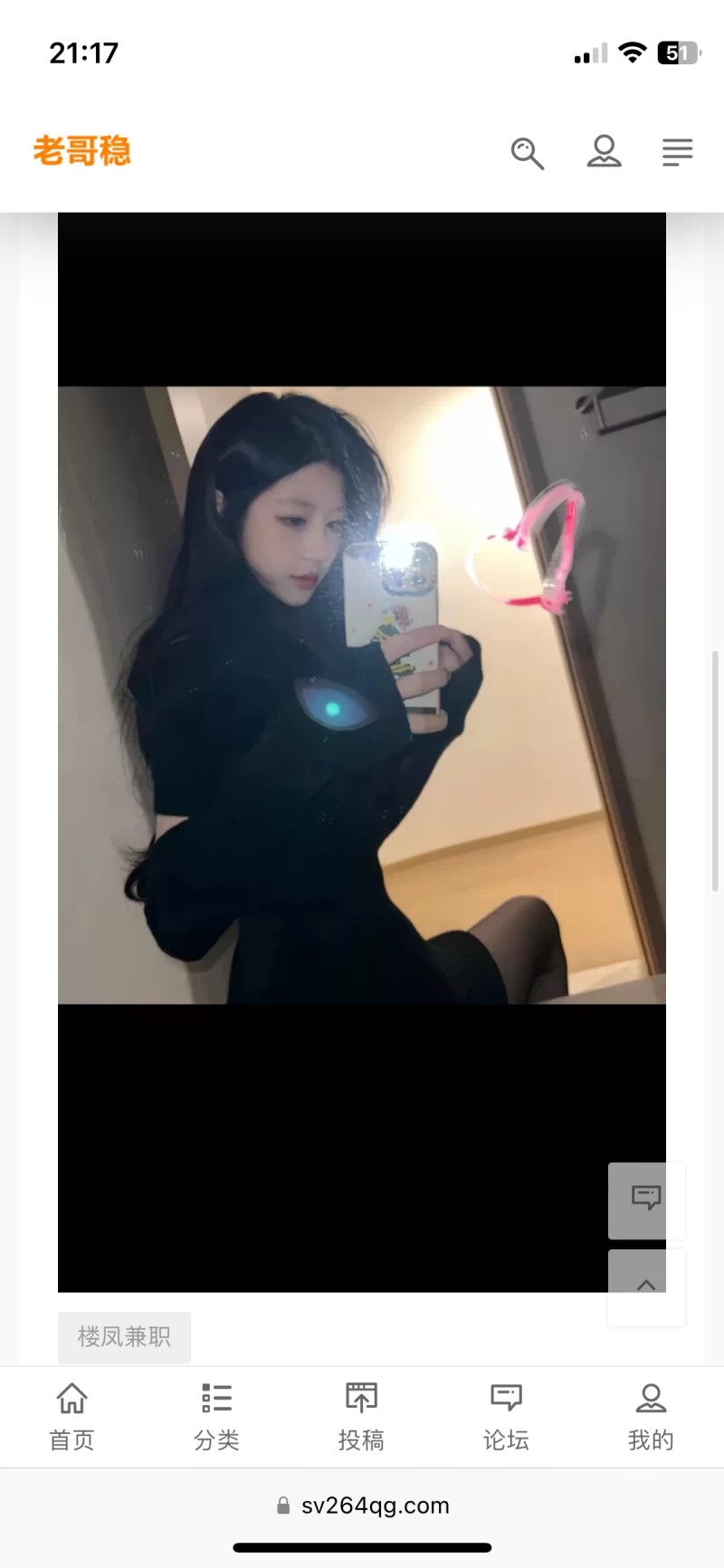This screenshot has width=724, height=1568.
Task: Open the hamburger menu
Action: coord(677,152)
